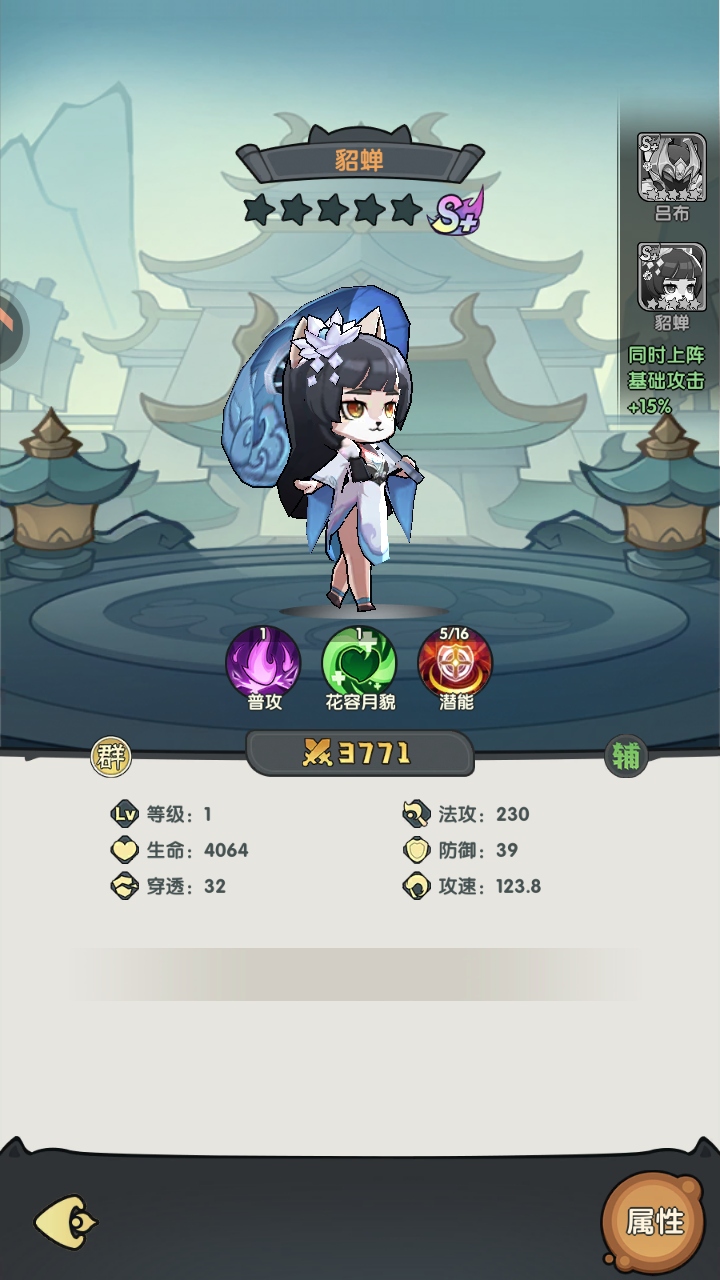
Task: Open the 潜能 potential skill
Action: [455, 663]
